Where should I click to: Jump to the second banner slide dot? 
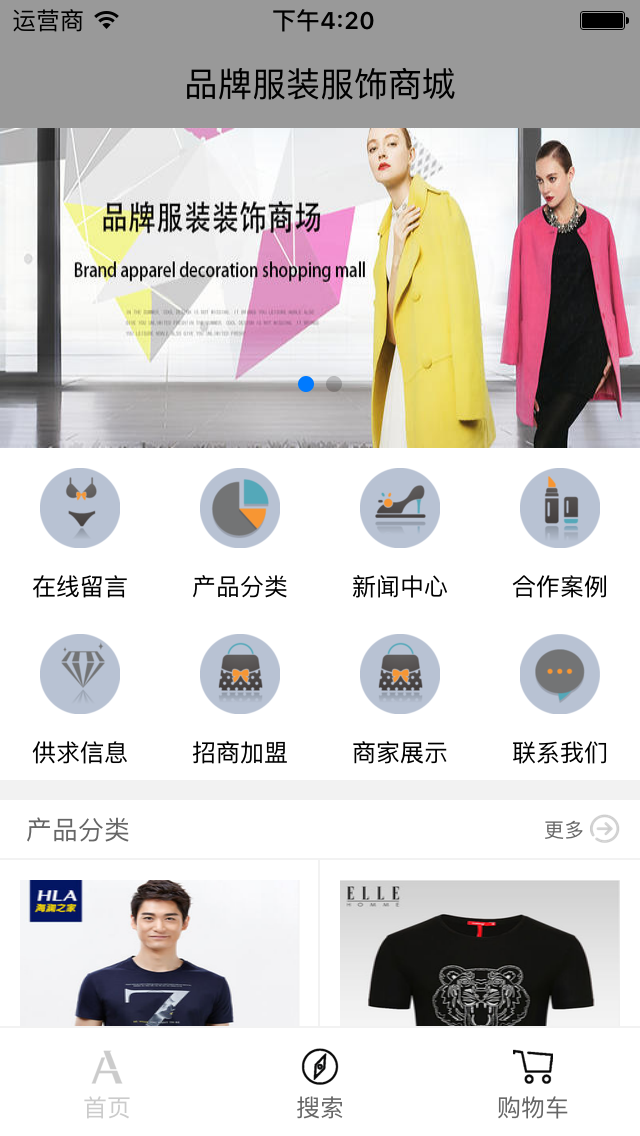[334, 384]
